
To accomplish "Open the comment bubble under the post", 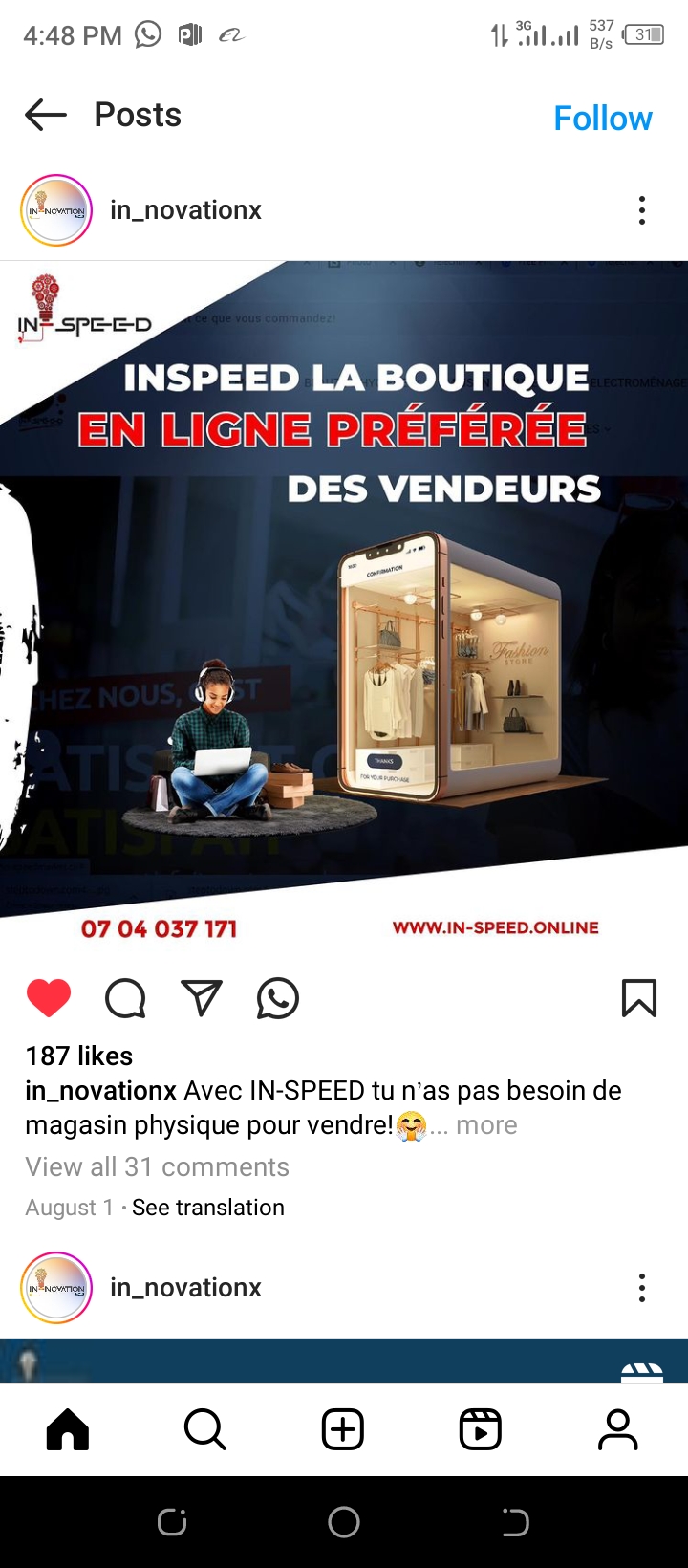I will tap(125, 998).
